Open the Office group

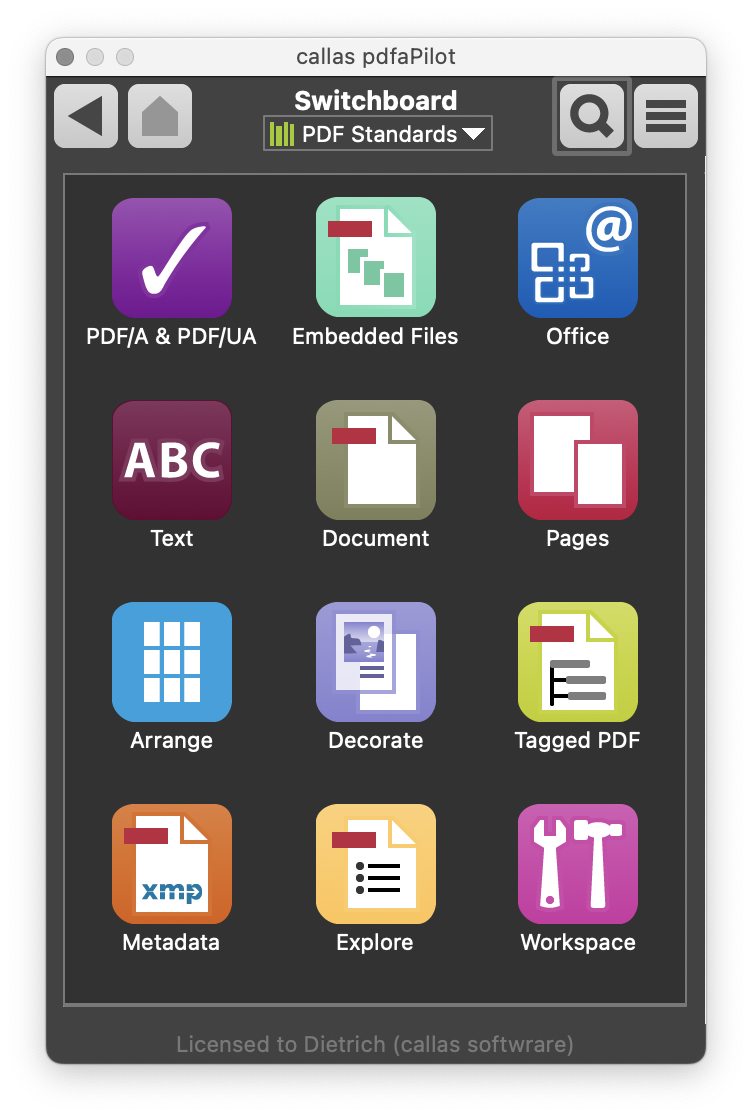[578, 258]
